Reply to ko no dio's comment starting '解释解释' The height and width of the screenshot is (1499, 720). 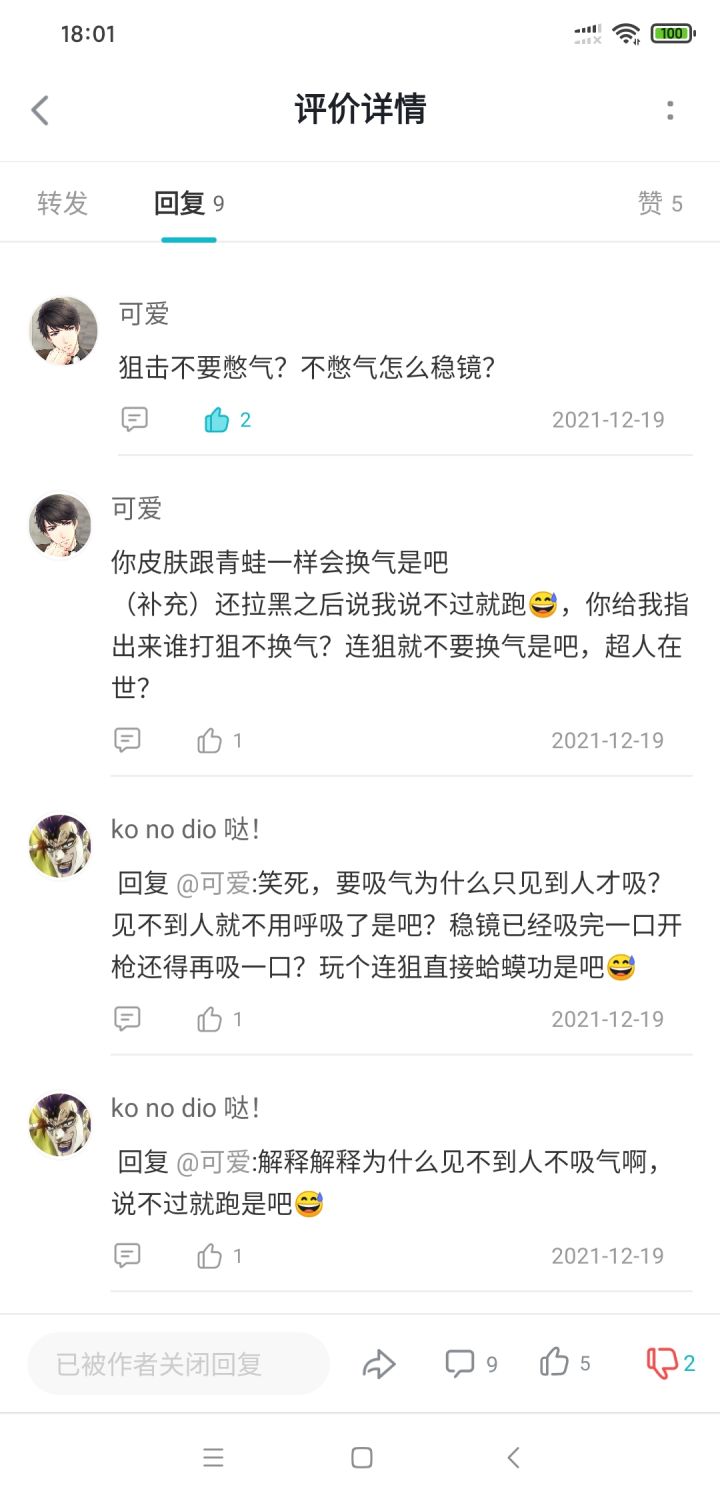click(x=127, y=1255)
